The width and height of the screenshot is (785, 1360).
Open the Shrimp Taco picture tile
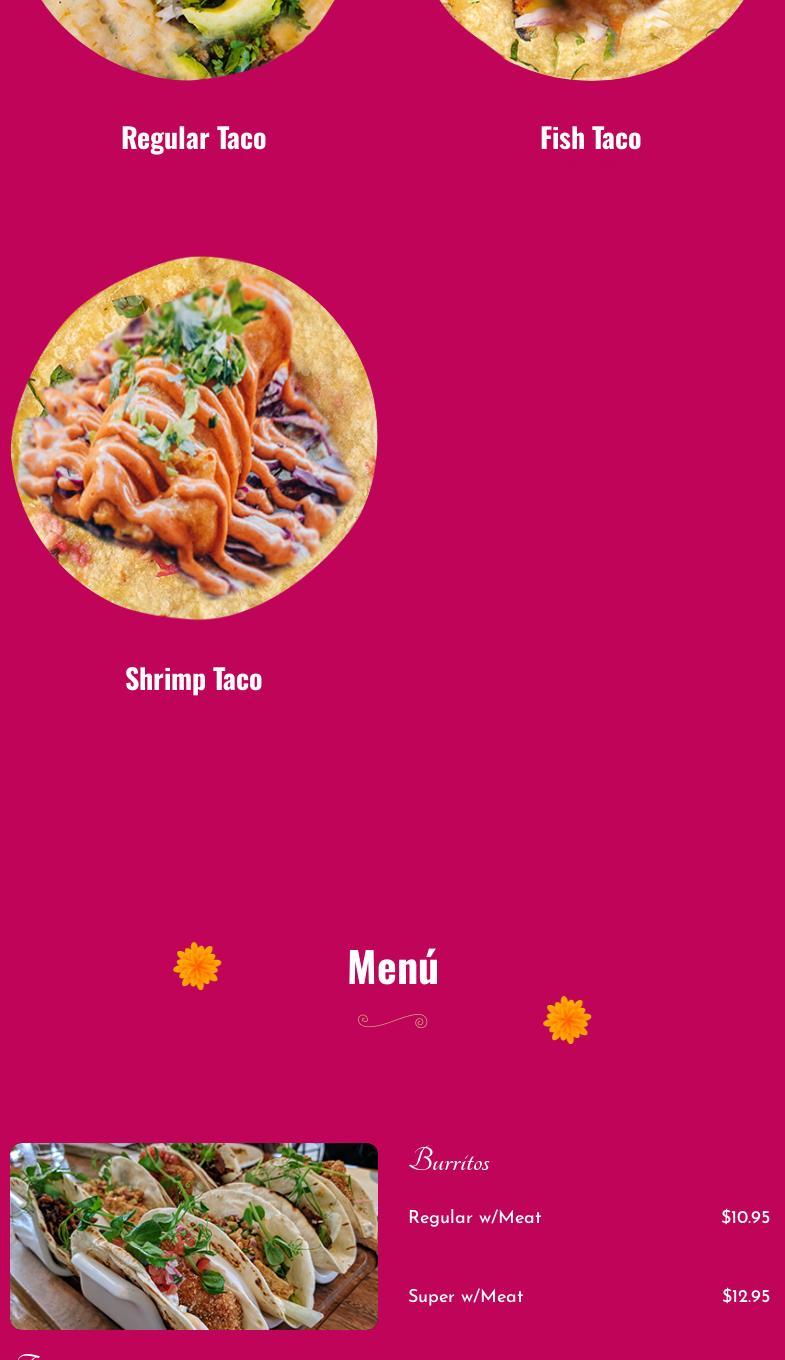[x=194, y=438]
